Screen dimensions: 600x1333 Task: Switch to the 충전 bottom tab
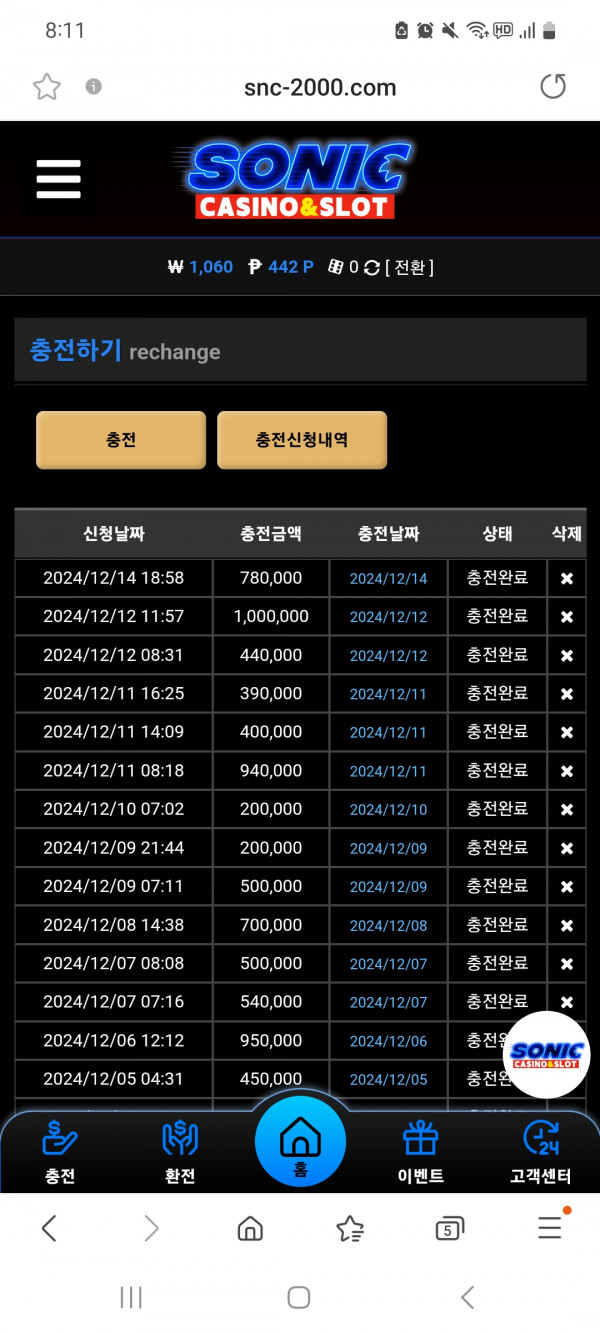60,1152
